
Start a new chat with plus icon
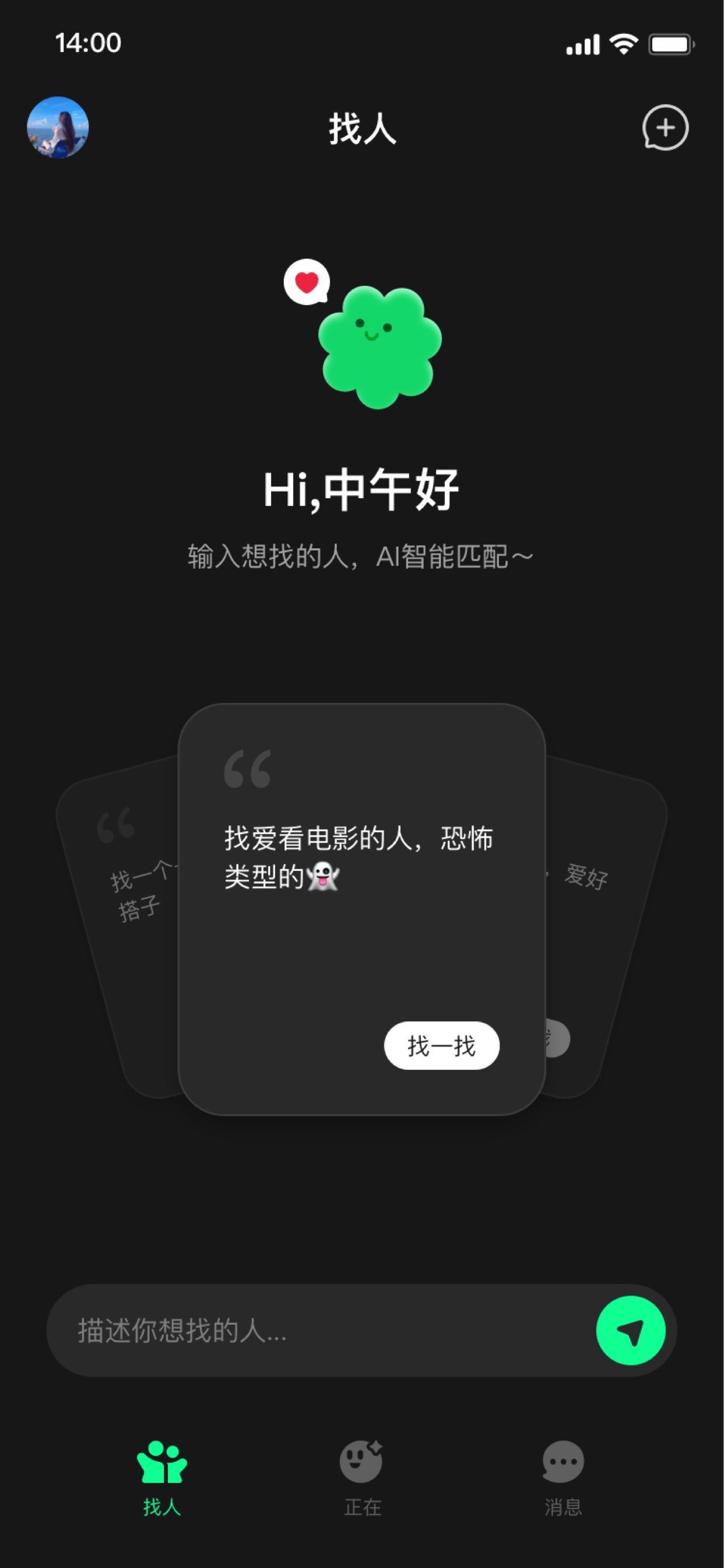click(x=665, y=127)
